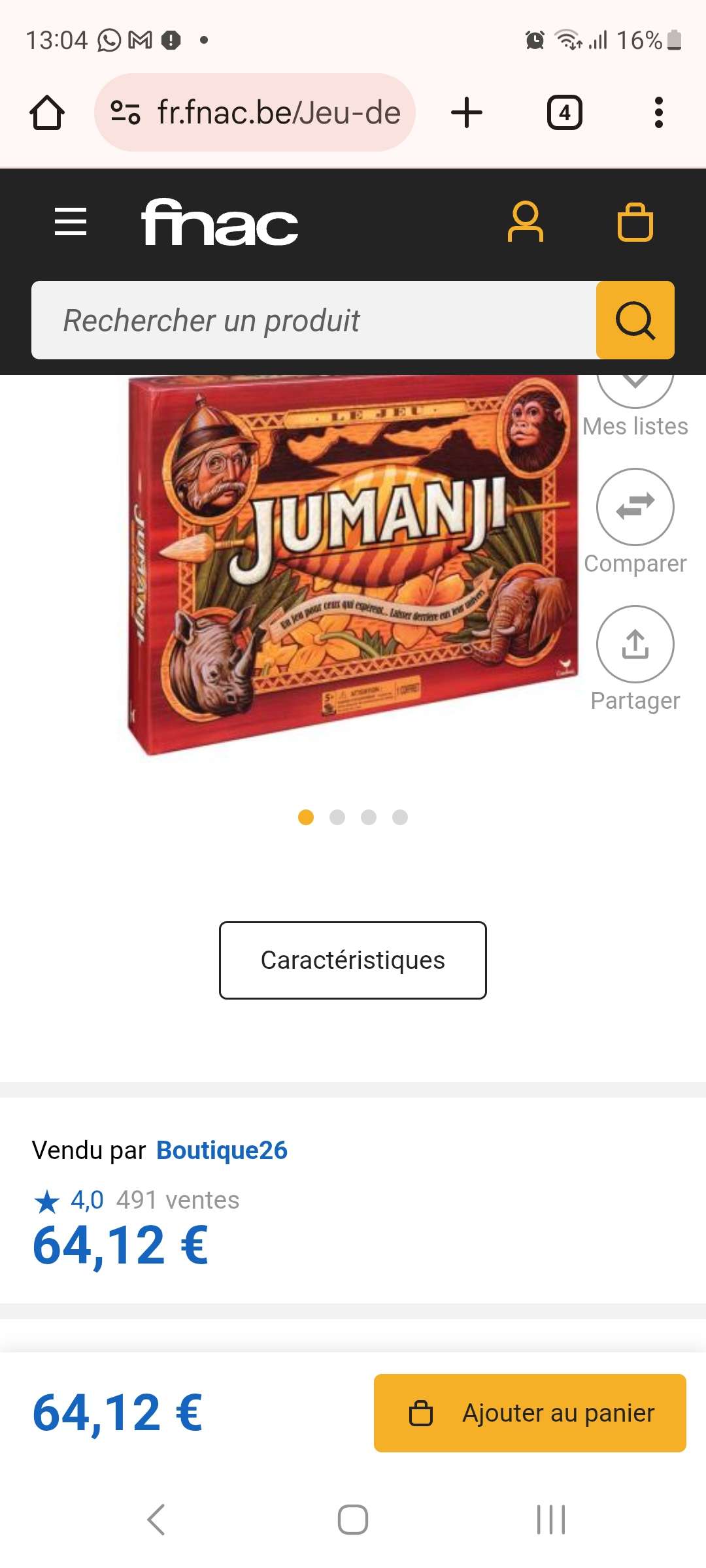Tap the yellow search magnifier button

click(x=635, y=320)
